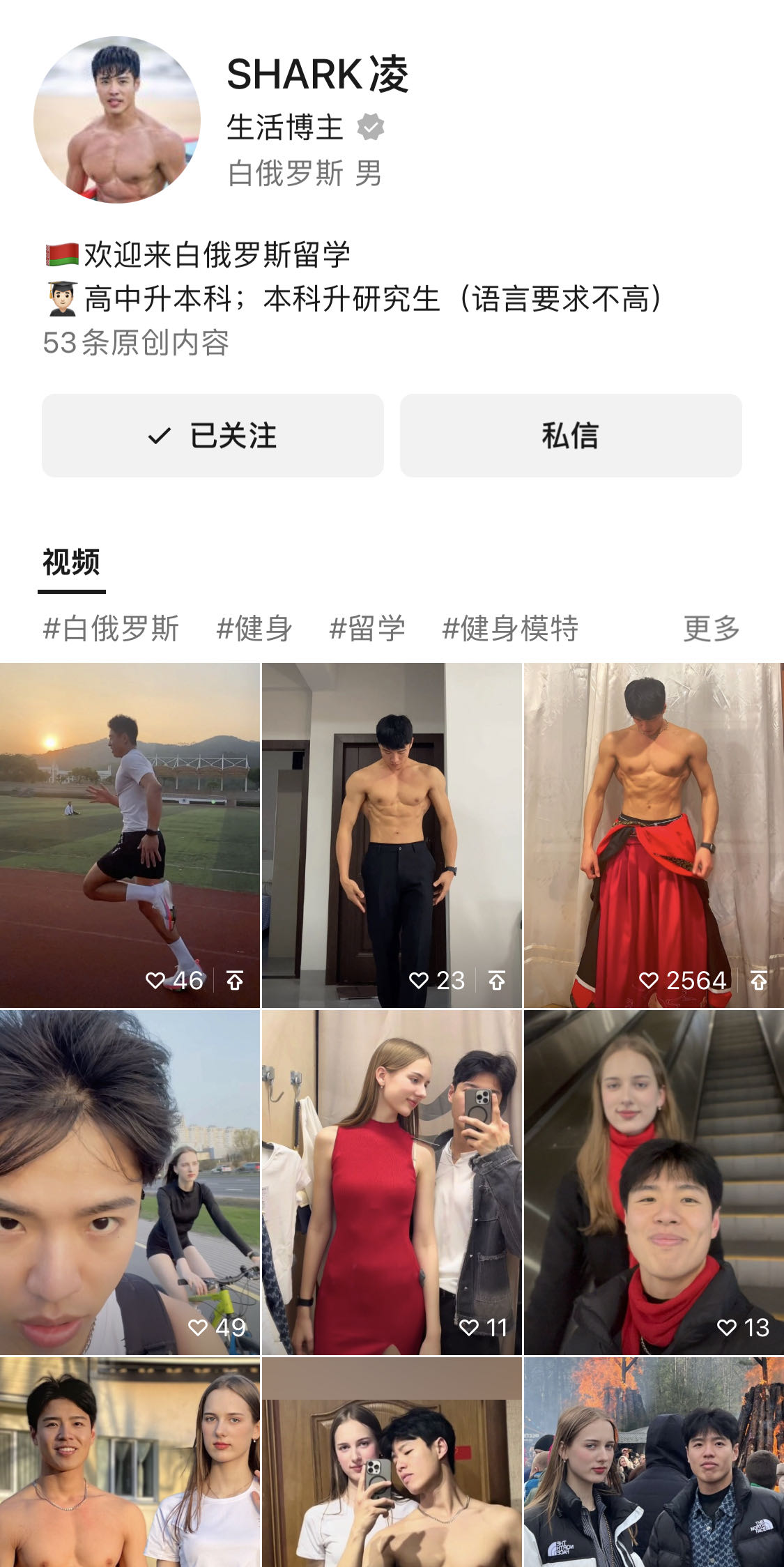
Task: Open the escalator video with 13 likes
Action: click(x=654, y=1182)
